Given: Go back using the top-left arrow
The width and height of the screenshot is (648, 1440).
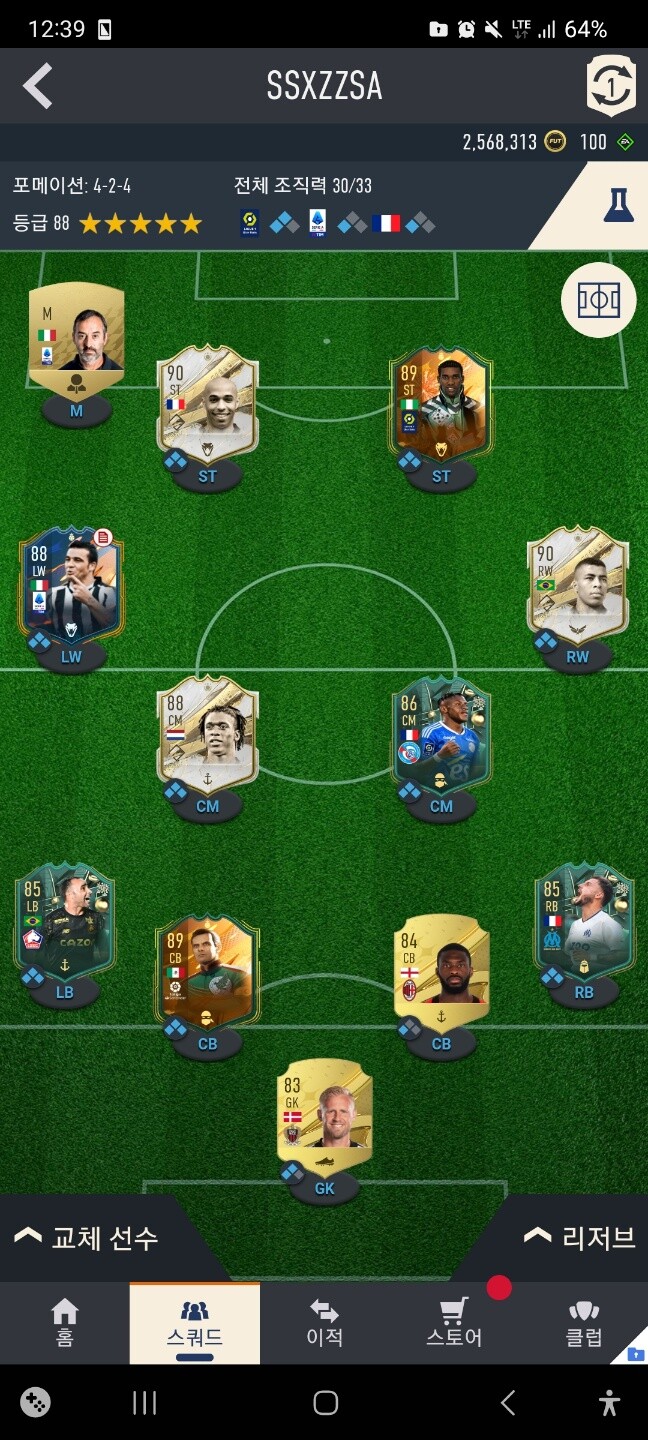Looking at the screenshot, I should 38,87.
